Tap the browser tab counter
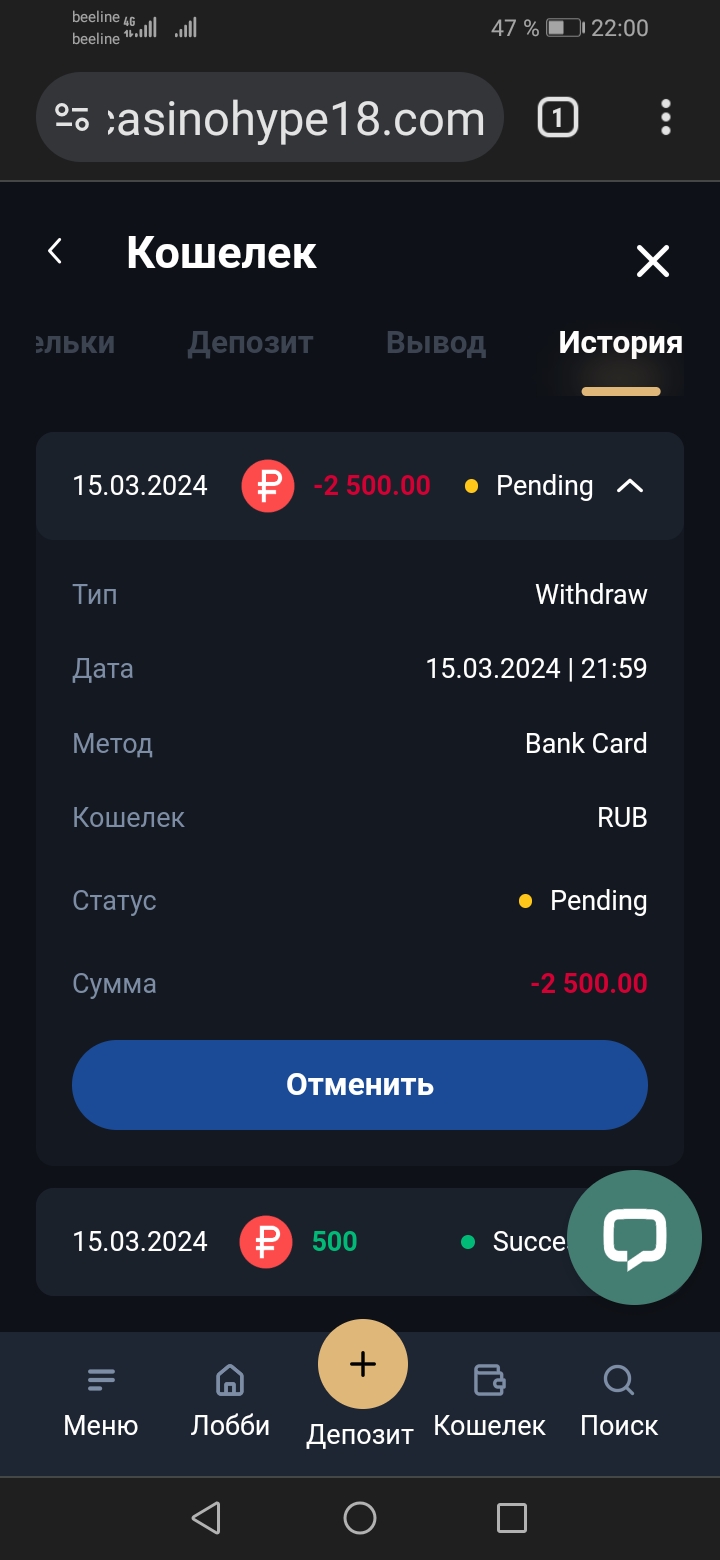The width and height of the screenshot is (720, 1560). coord(557,117)
